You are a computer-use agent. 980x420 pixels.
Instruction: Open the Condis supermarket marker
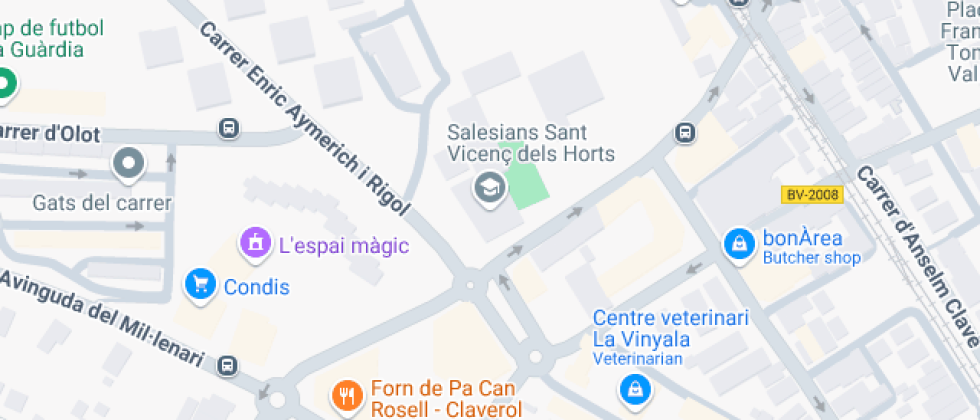pos(201,285)
